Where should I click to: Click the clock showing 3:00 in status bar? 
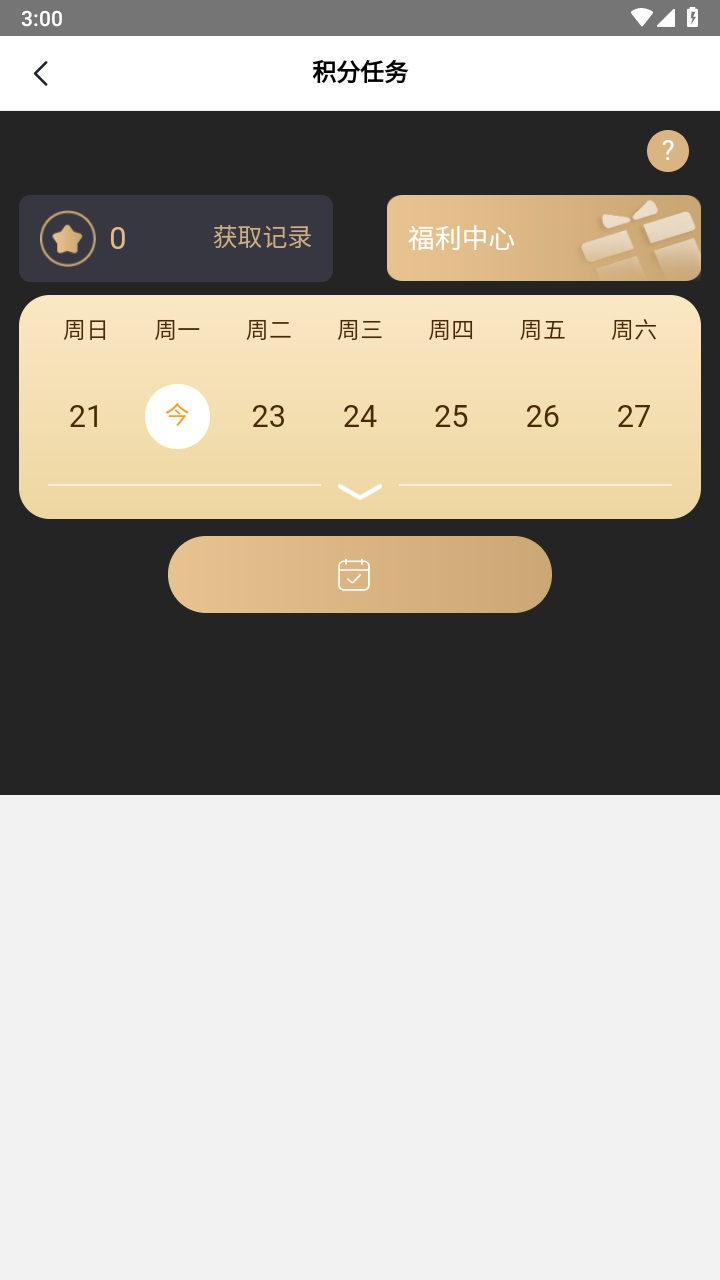[41, 18]
